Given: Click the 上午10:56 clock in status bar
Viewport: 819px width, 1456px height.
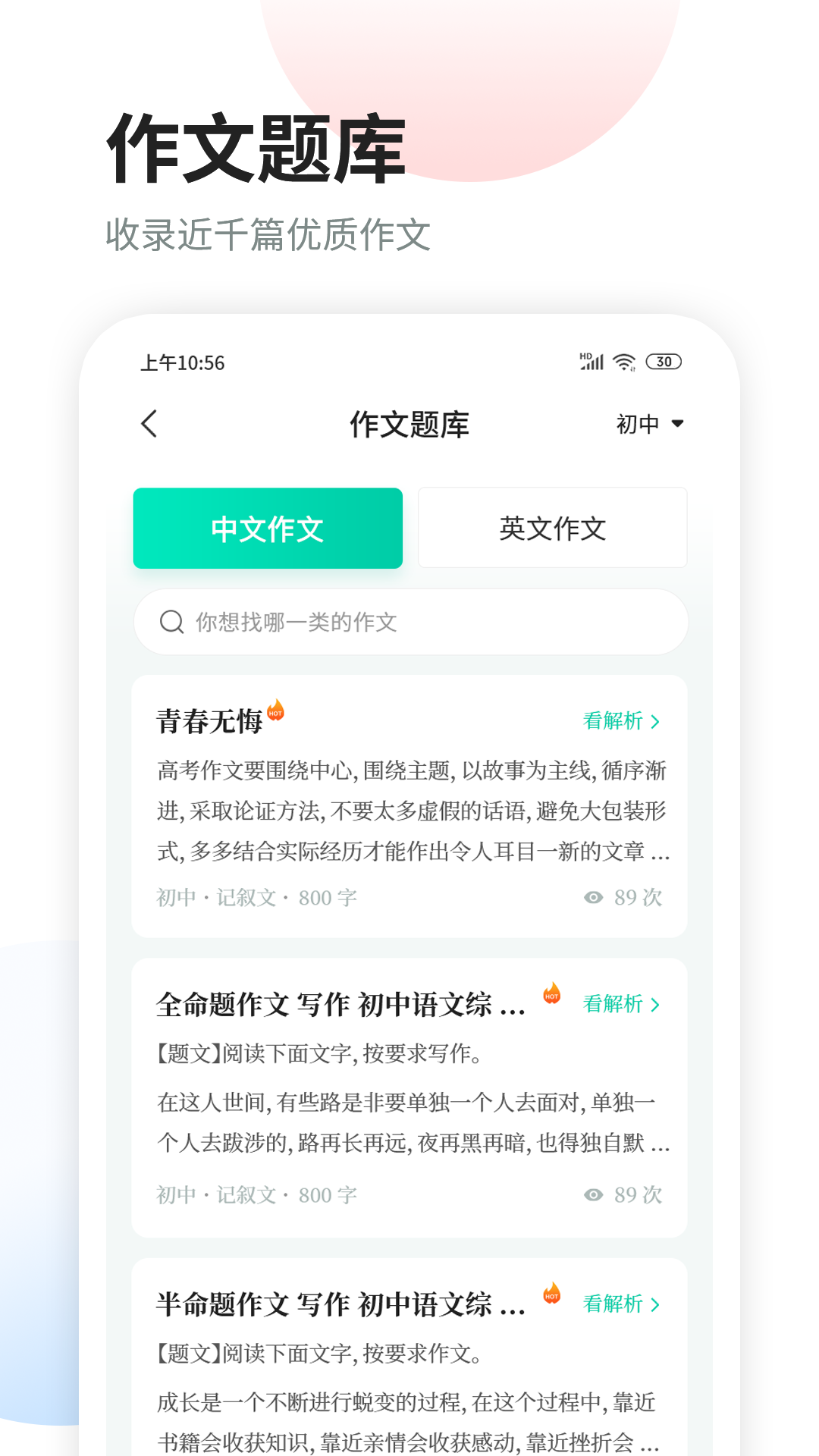Looking at the screenshot, I should click(x=182, y=362).
